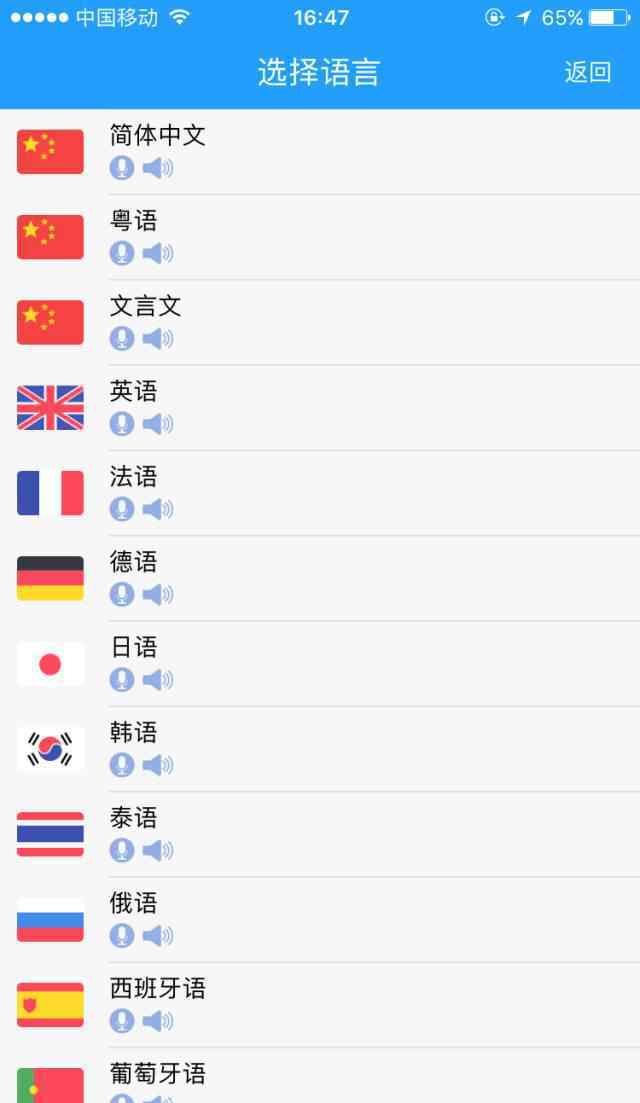Choose 粤语 from the list
Image resolution: width=640 pixels, height=1103 pixels.
[x=320, y=237]
